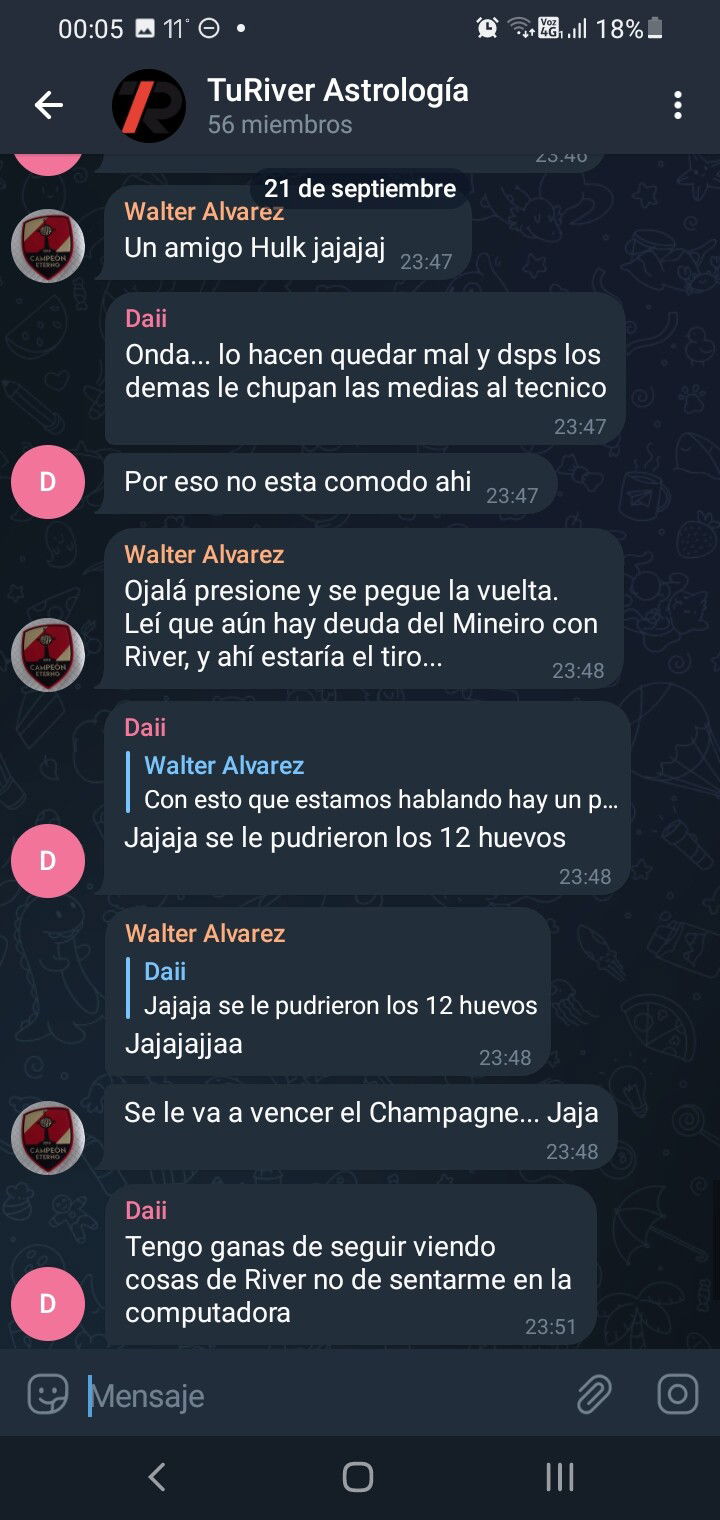Open the three-dot overflow menu
Screen dimensions: 720x1520
(678, 105)
